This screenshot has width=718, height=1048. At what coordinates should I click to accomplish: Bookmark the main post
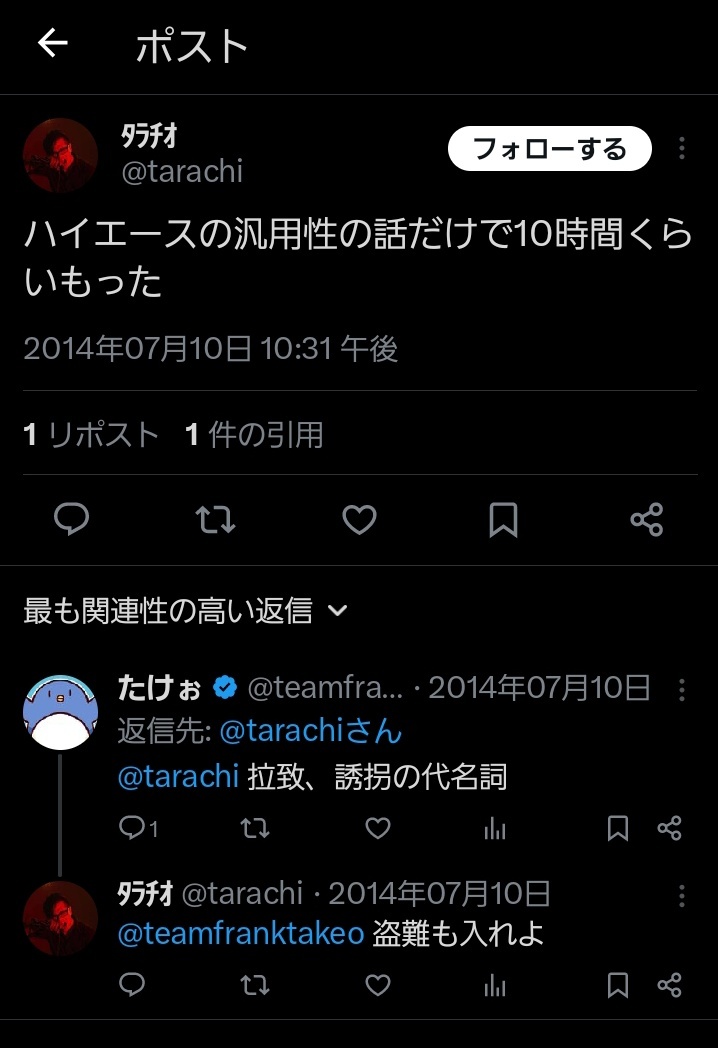[x=503, y=519]
